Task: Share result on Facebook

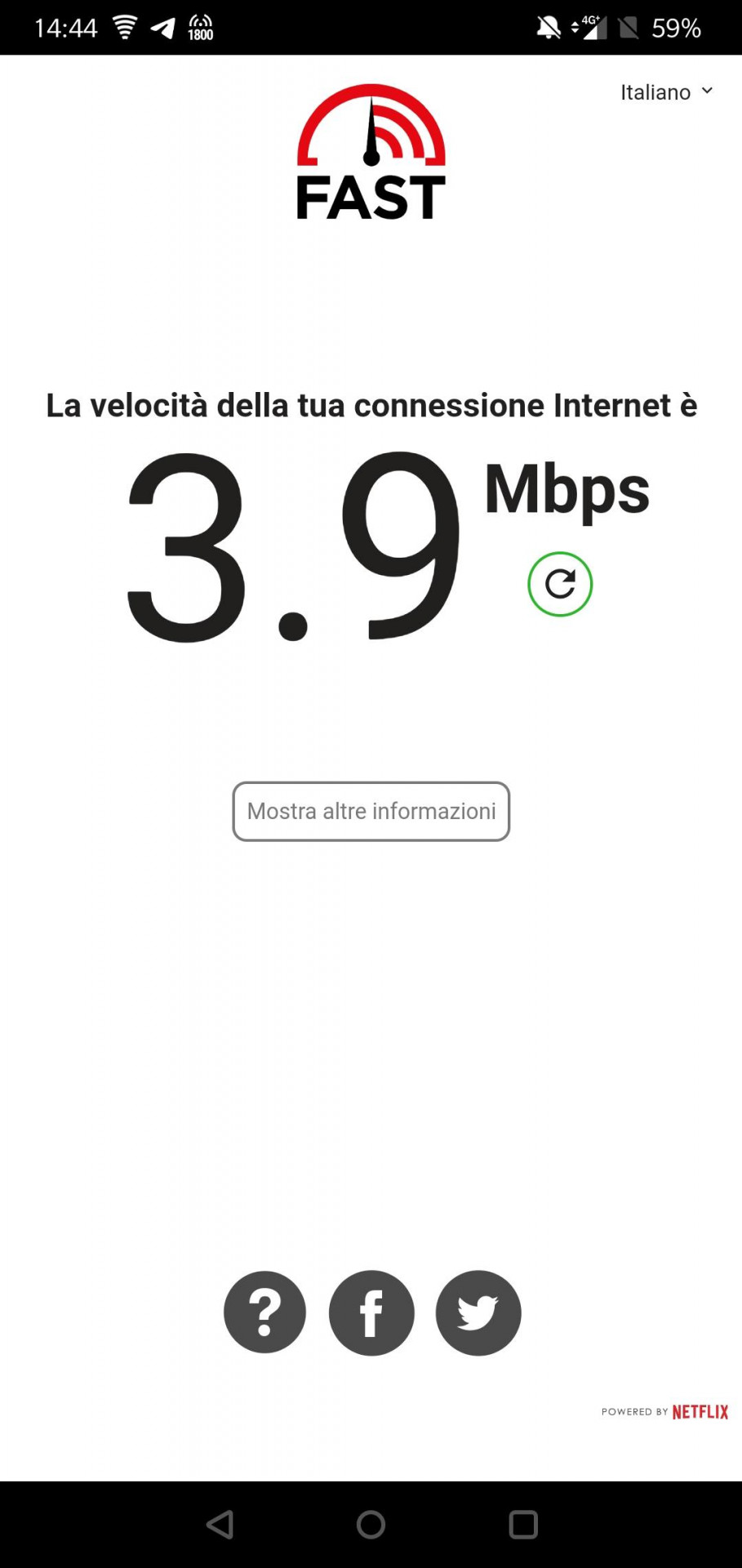Action: (x=371, y=1312)
